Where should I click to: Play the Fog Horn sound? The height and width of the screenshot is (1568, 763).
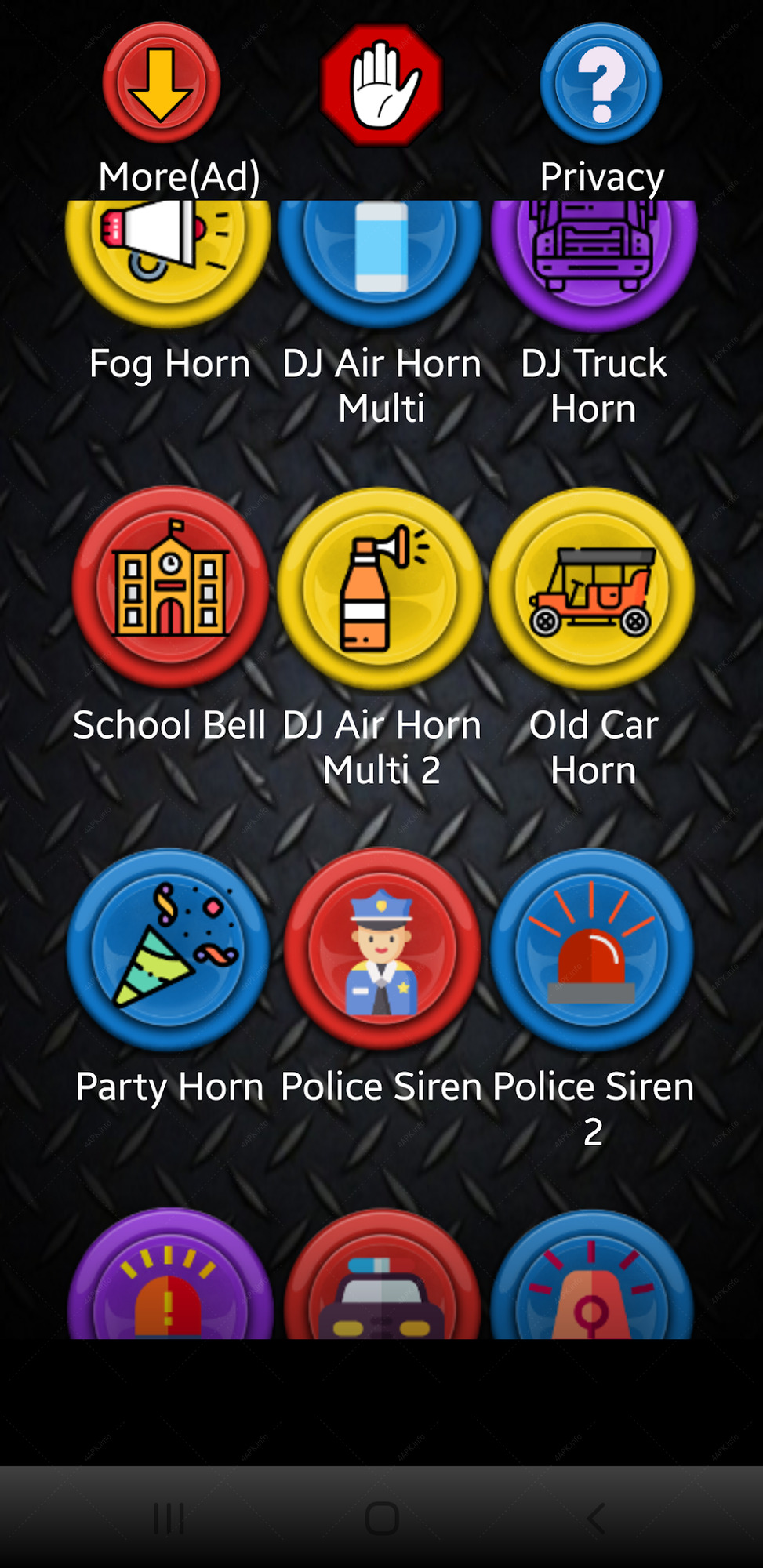coord(168,263)
